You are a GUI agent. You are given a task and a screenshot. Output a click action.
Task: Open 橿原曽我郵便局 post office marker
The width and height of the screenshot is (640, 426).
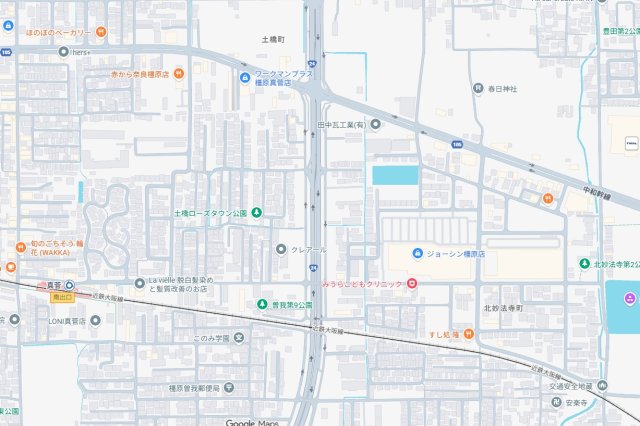(229, 387)
